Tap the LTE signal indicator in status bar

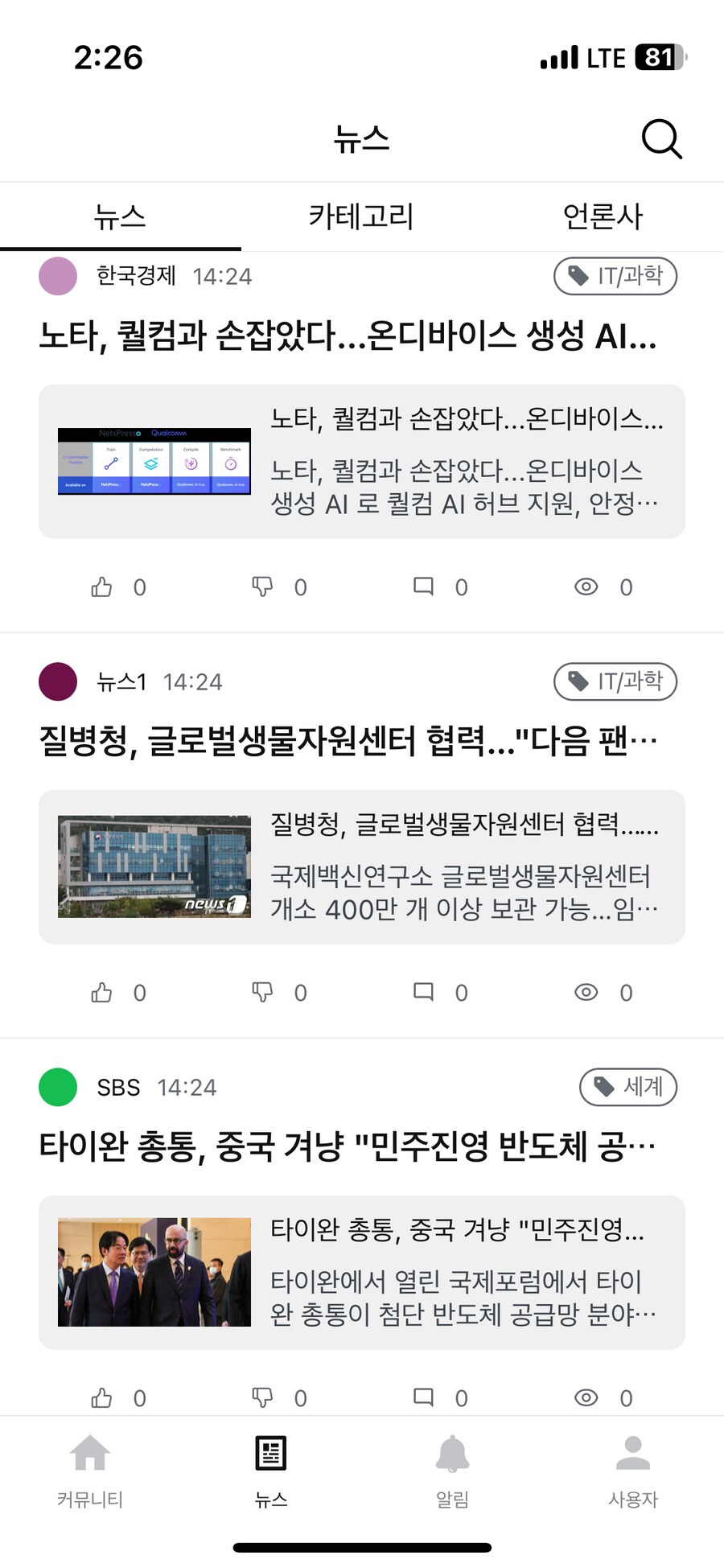coord(561,56)
